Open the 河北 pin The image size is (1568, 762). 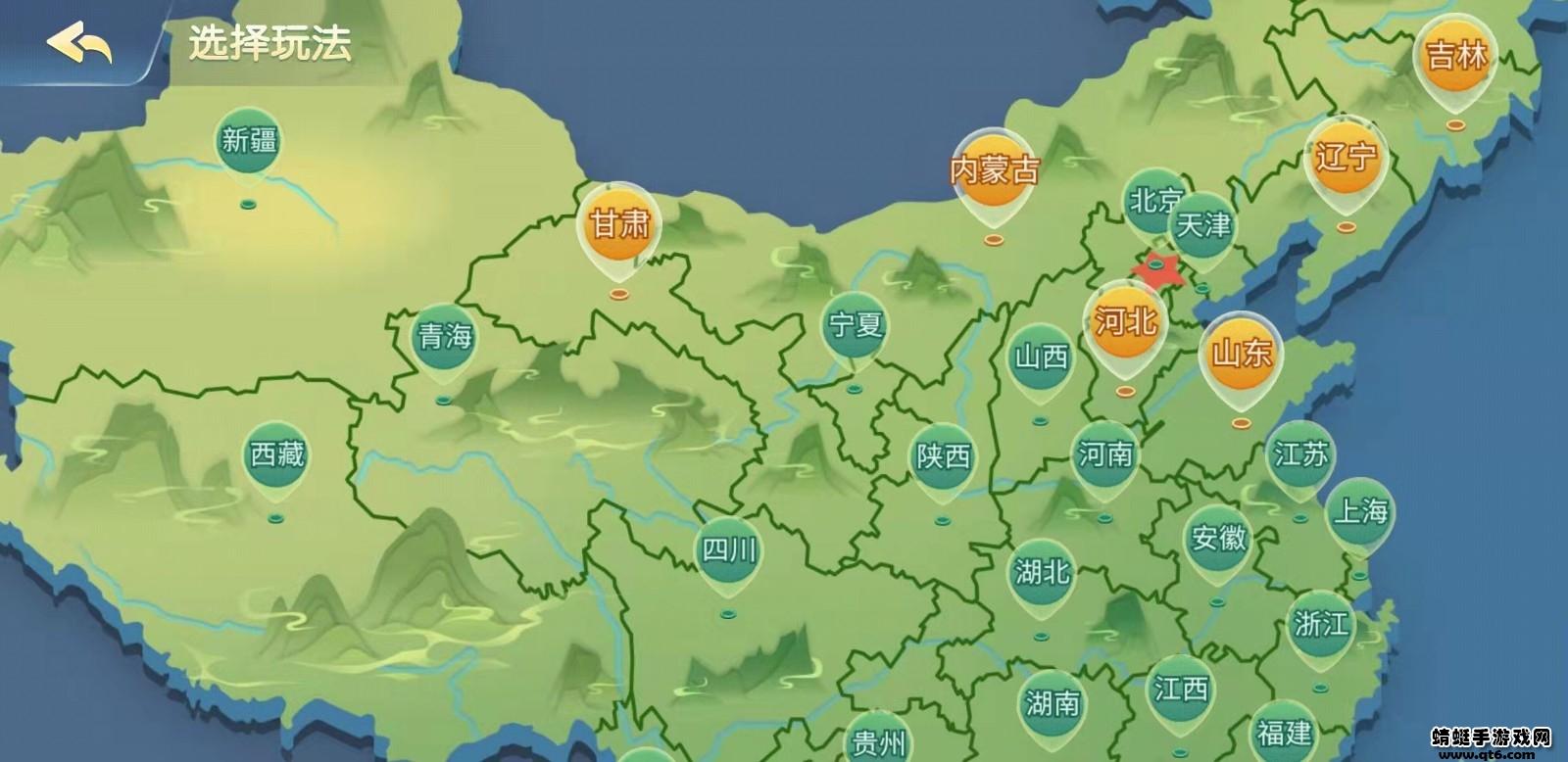click(1125, 321)
